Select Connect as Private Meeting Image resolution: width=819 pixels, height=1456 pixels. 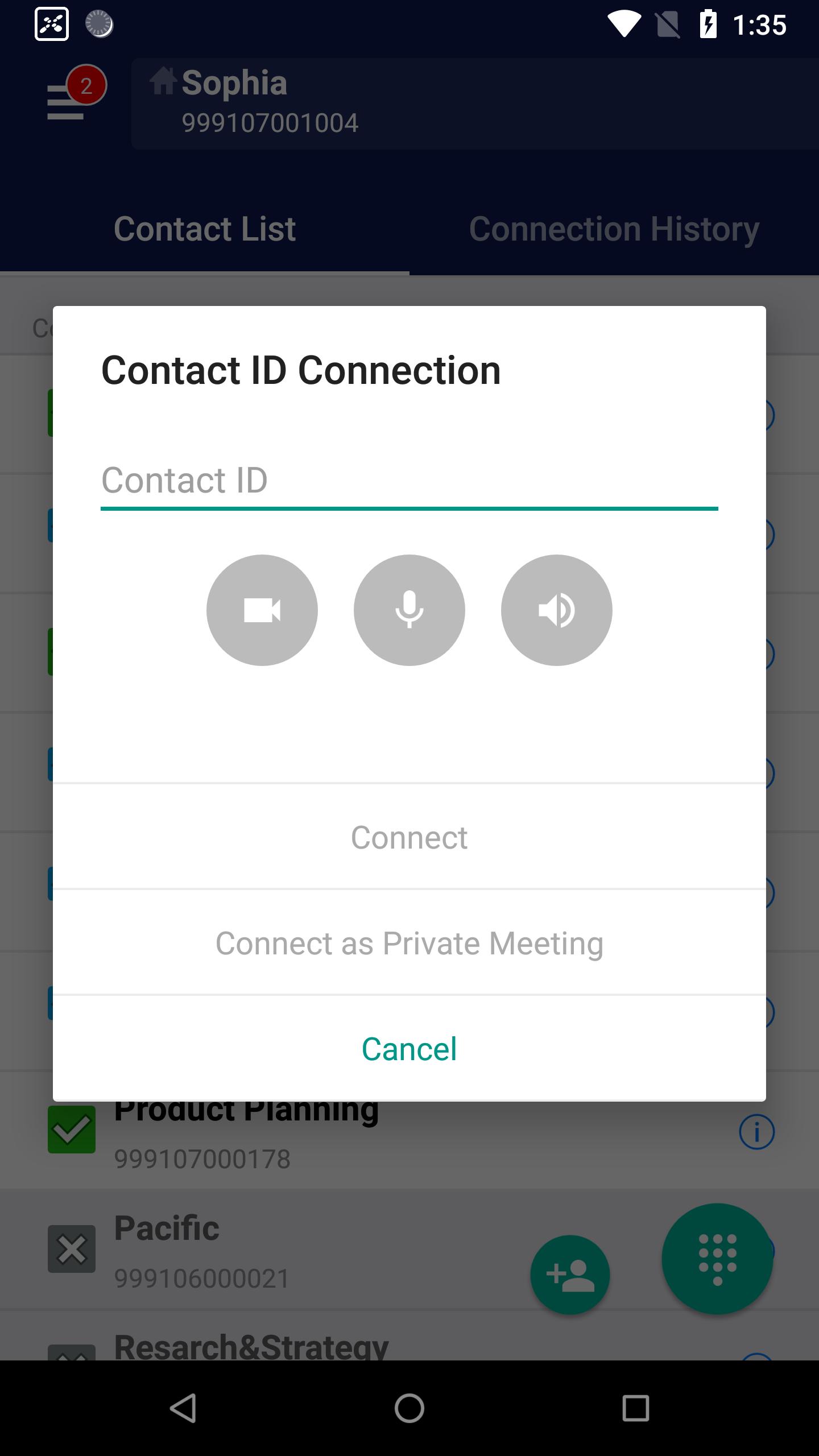coord(409,943)
